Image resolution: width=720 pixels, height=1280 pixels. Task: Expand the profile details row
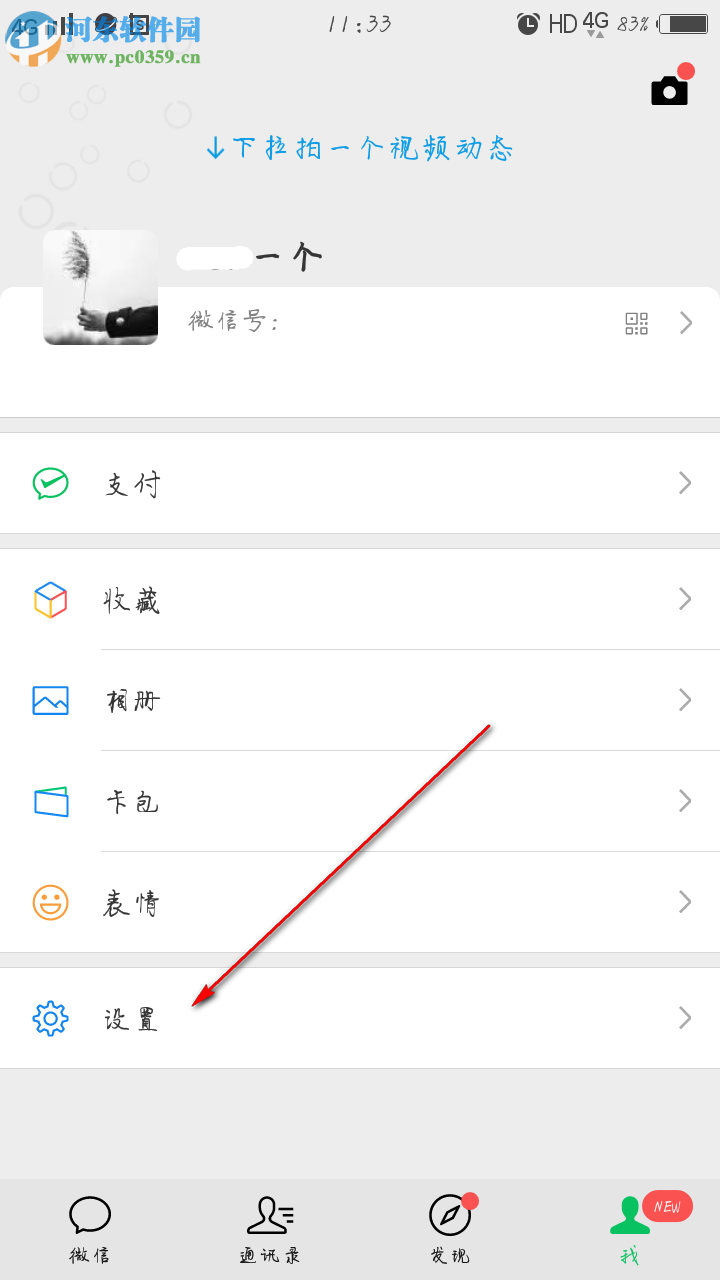click(685, 322)
